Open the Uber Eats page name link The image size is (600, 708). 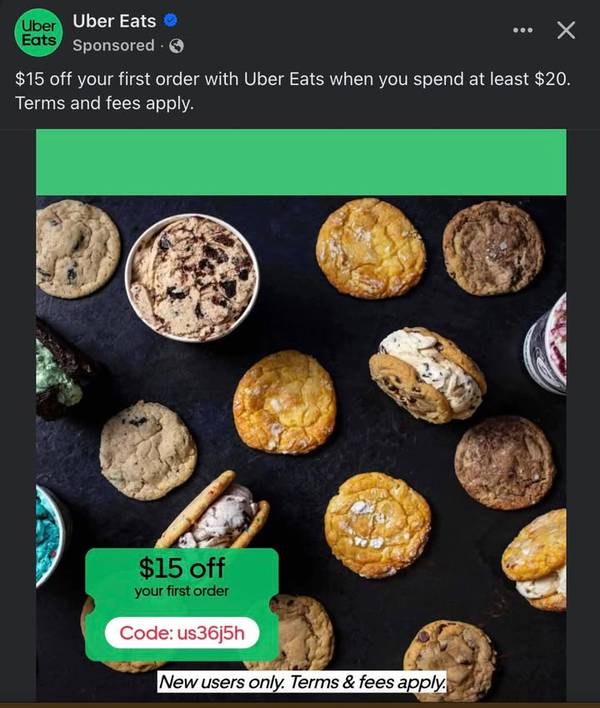click(114, 21)
